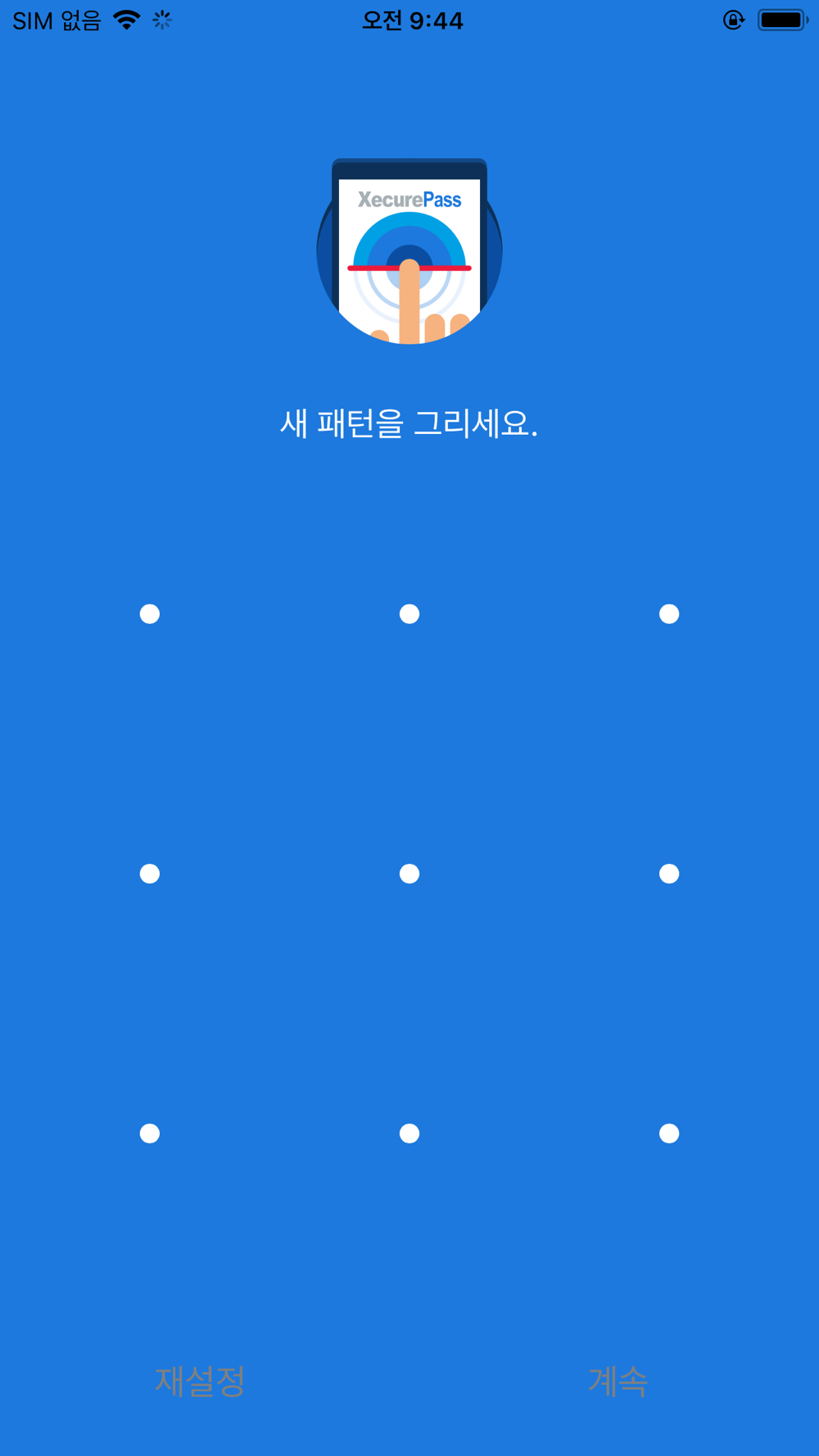Screen dimensions: 819x1456
Task: Touch the middle-right pattern dot
Action: tap(669, 874)
